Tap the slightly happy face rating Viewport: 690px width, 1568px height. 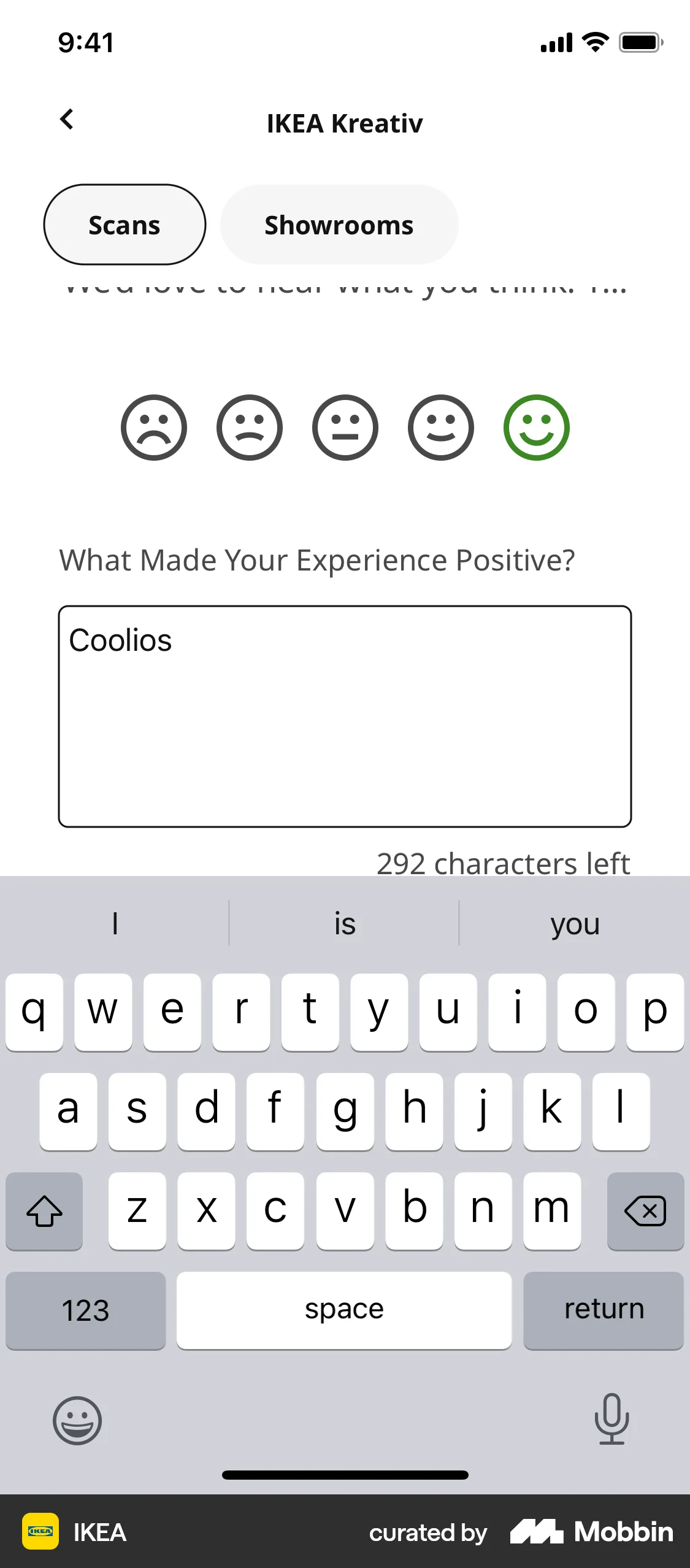pyautogui.click(x=440, y=427)
